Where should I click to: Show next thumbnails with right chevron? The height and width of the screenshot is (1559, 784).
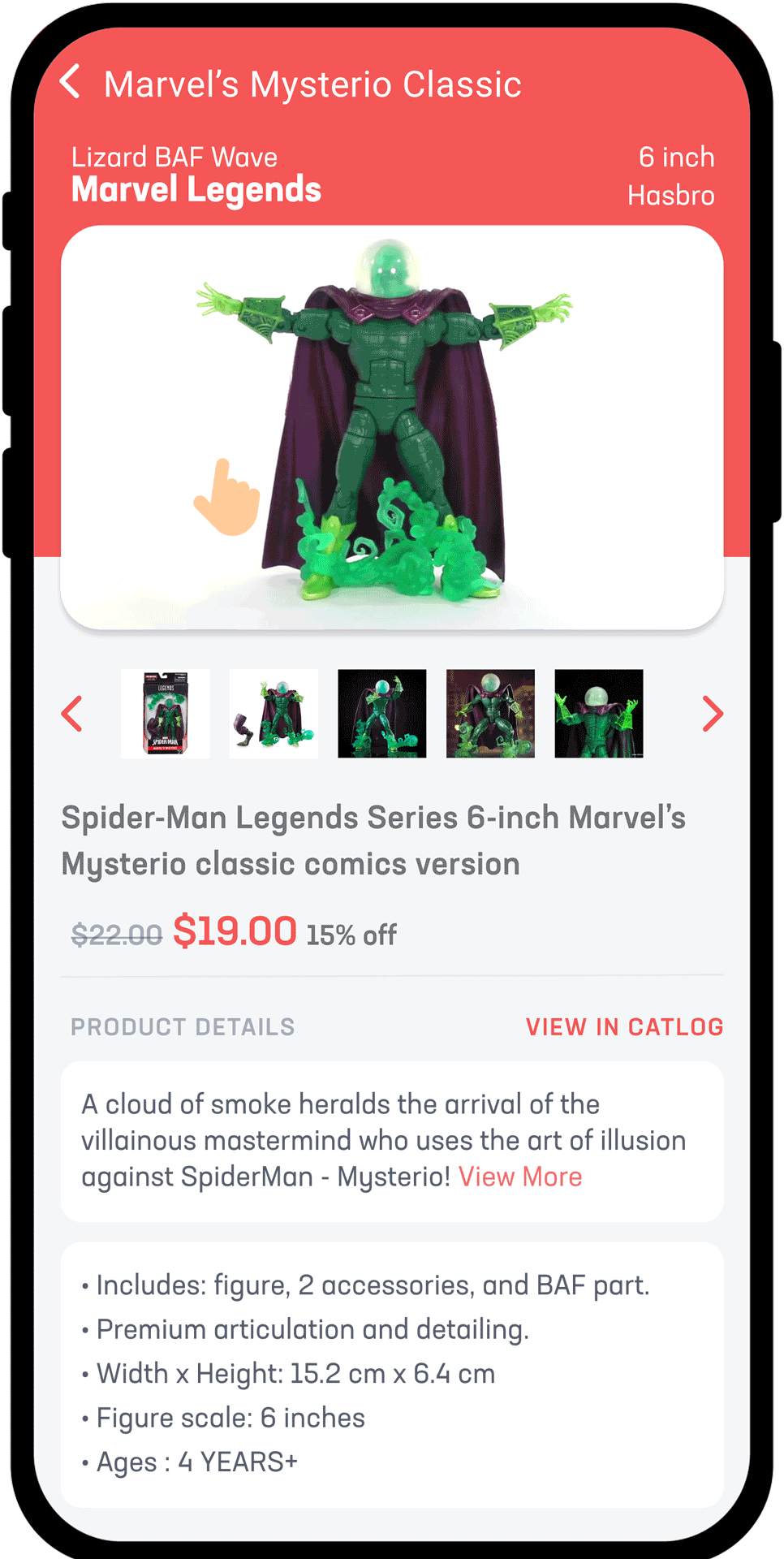tap(712, 714)
